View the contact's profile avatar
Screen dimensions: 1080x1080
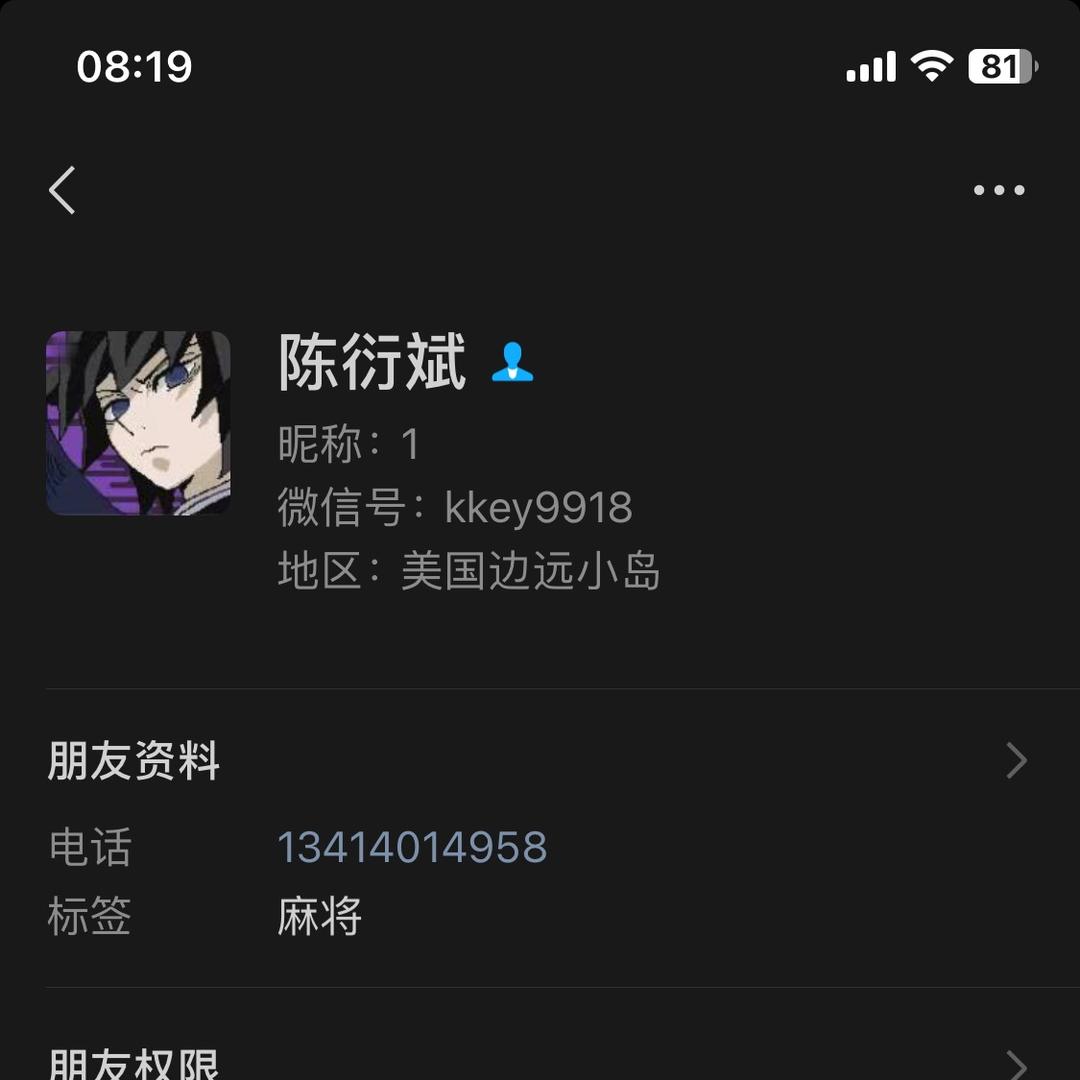138,423
